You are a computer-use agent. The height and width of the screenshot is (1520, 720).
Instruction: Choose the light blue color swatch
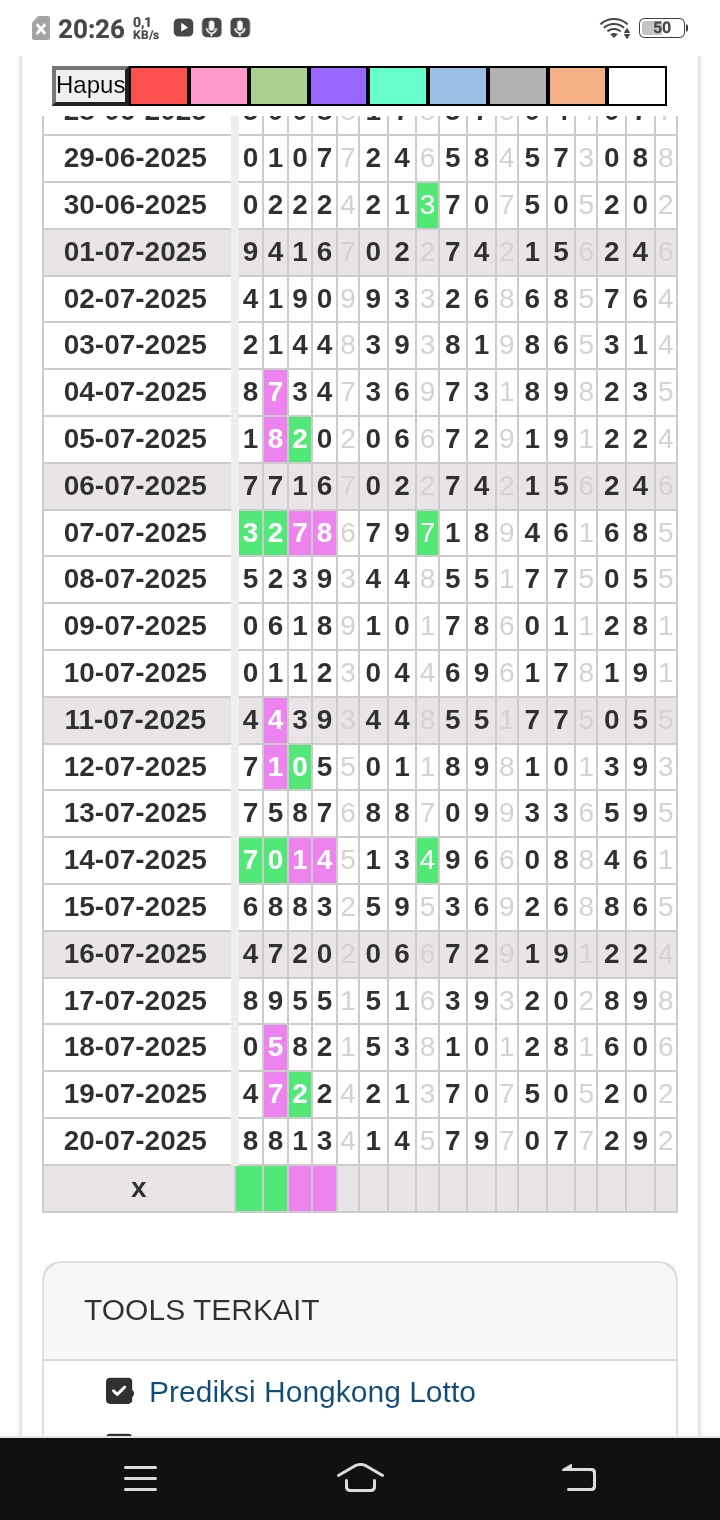[x=458, y=86]
